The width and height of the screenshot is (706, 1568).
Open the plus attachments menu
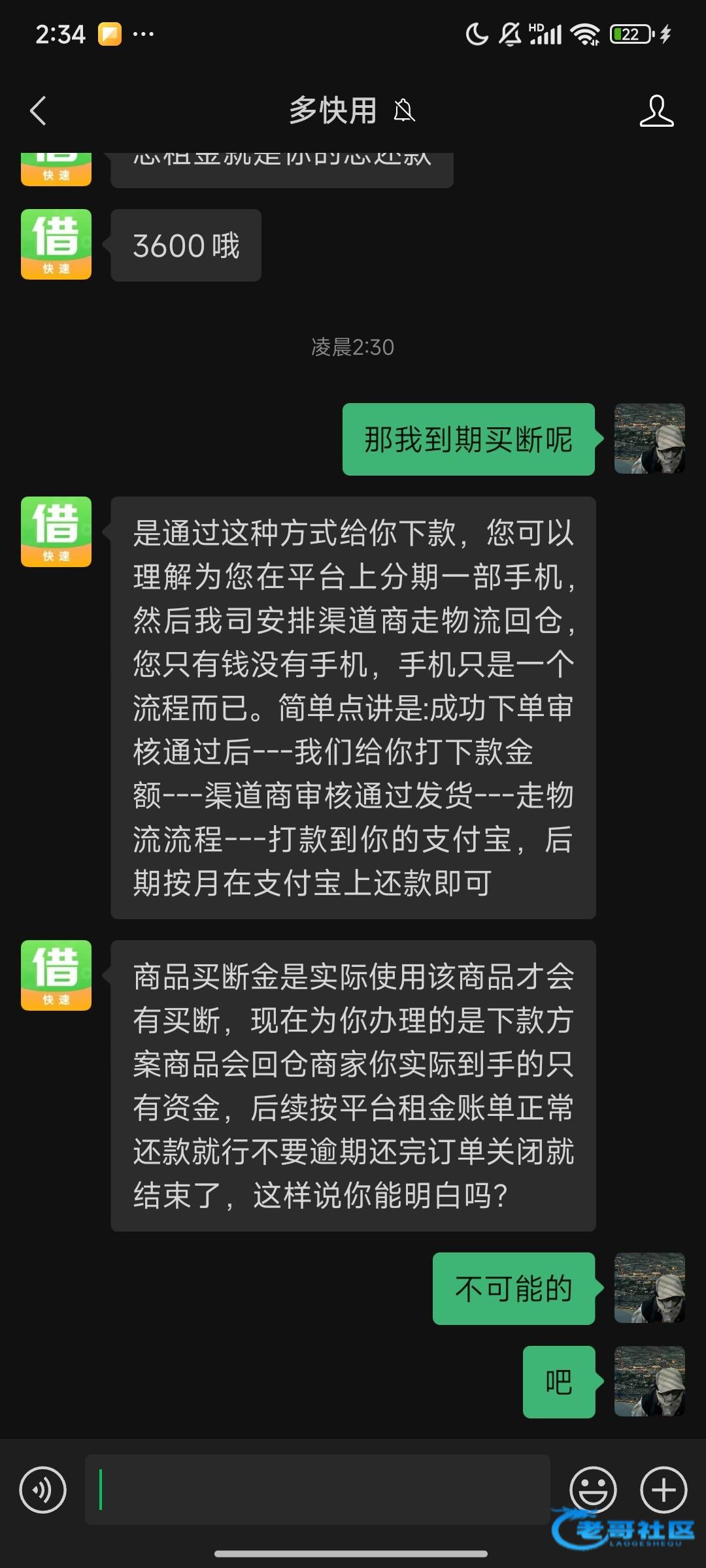tap(663, 1490)
